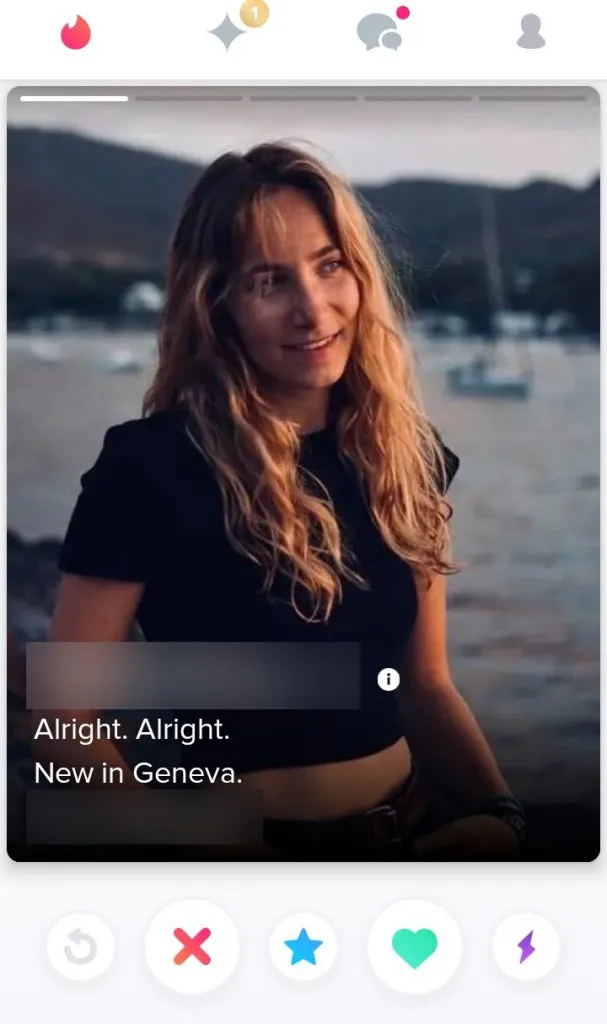Go to the profile tab
The image size is (607, 1024).
[531, 33]
